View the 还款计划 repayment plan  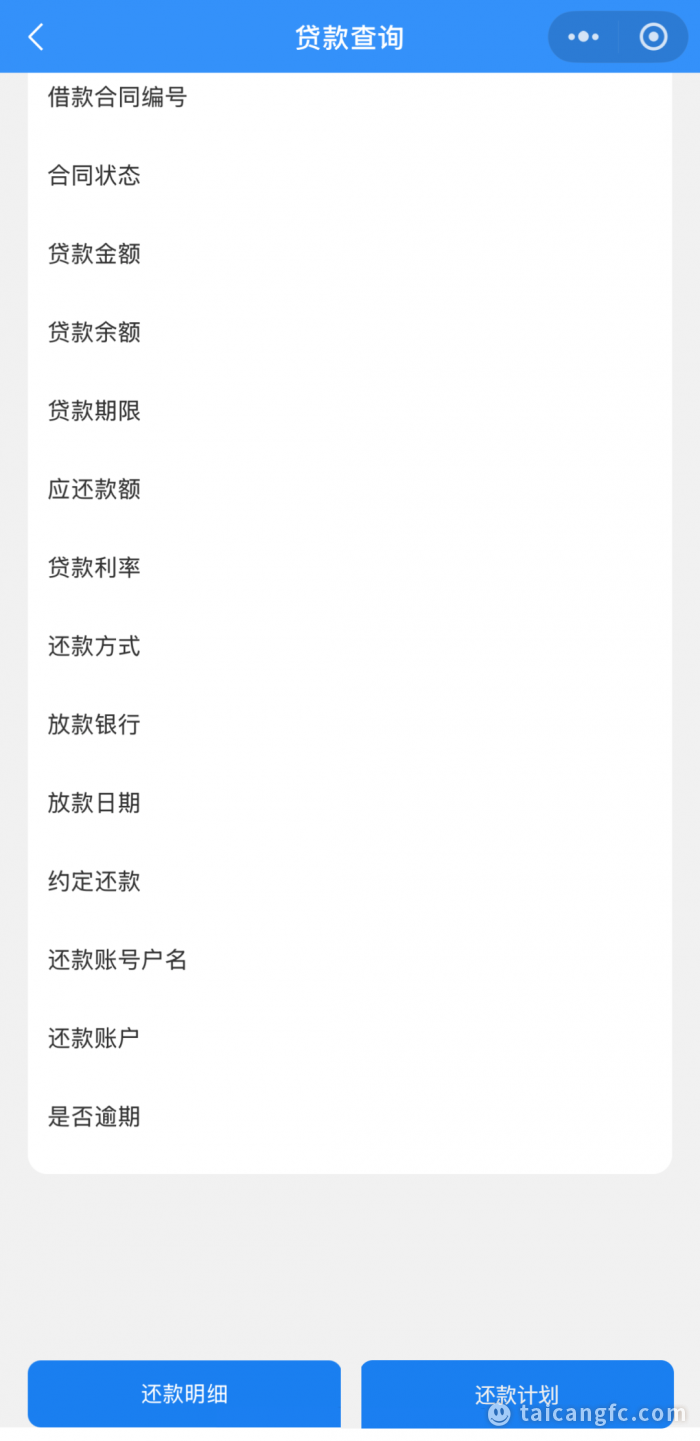517,1393
